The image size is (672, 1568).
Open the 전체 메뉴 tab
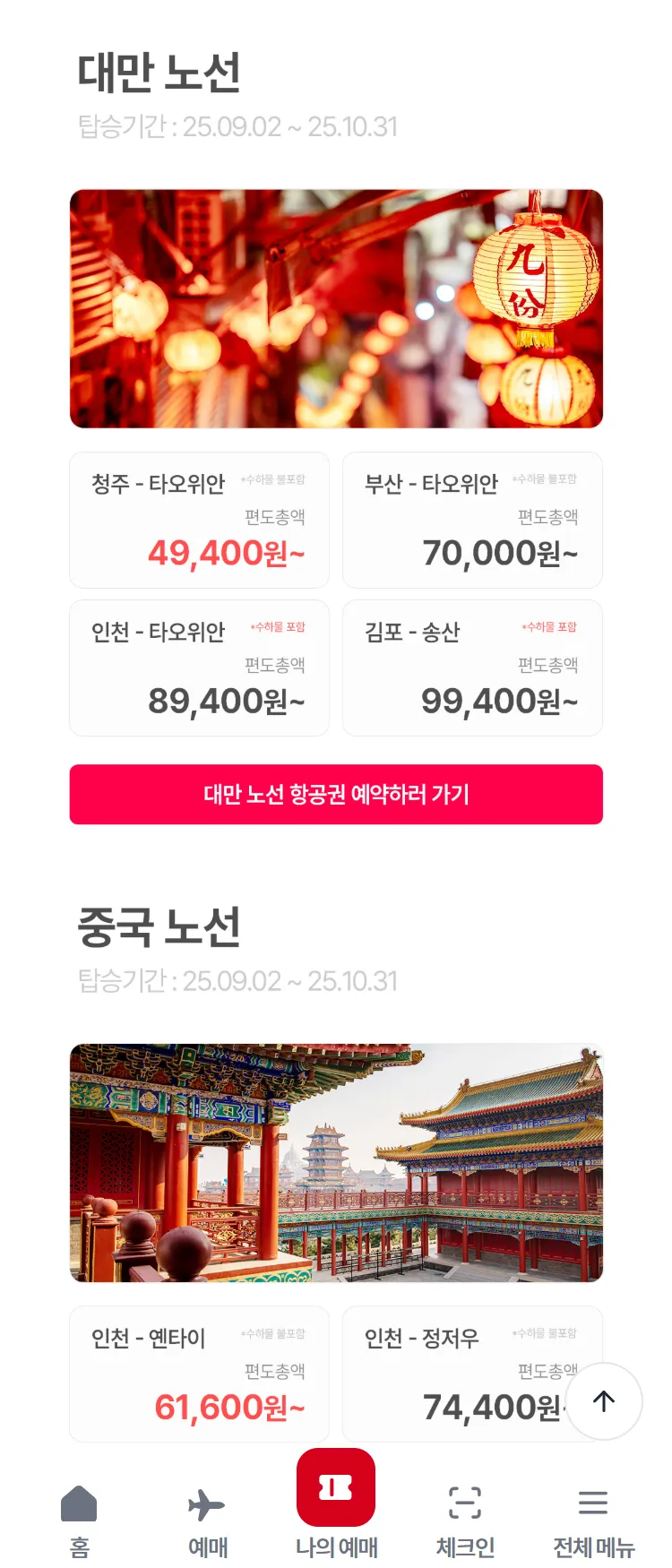[593, 1520]
